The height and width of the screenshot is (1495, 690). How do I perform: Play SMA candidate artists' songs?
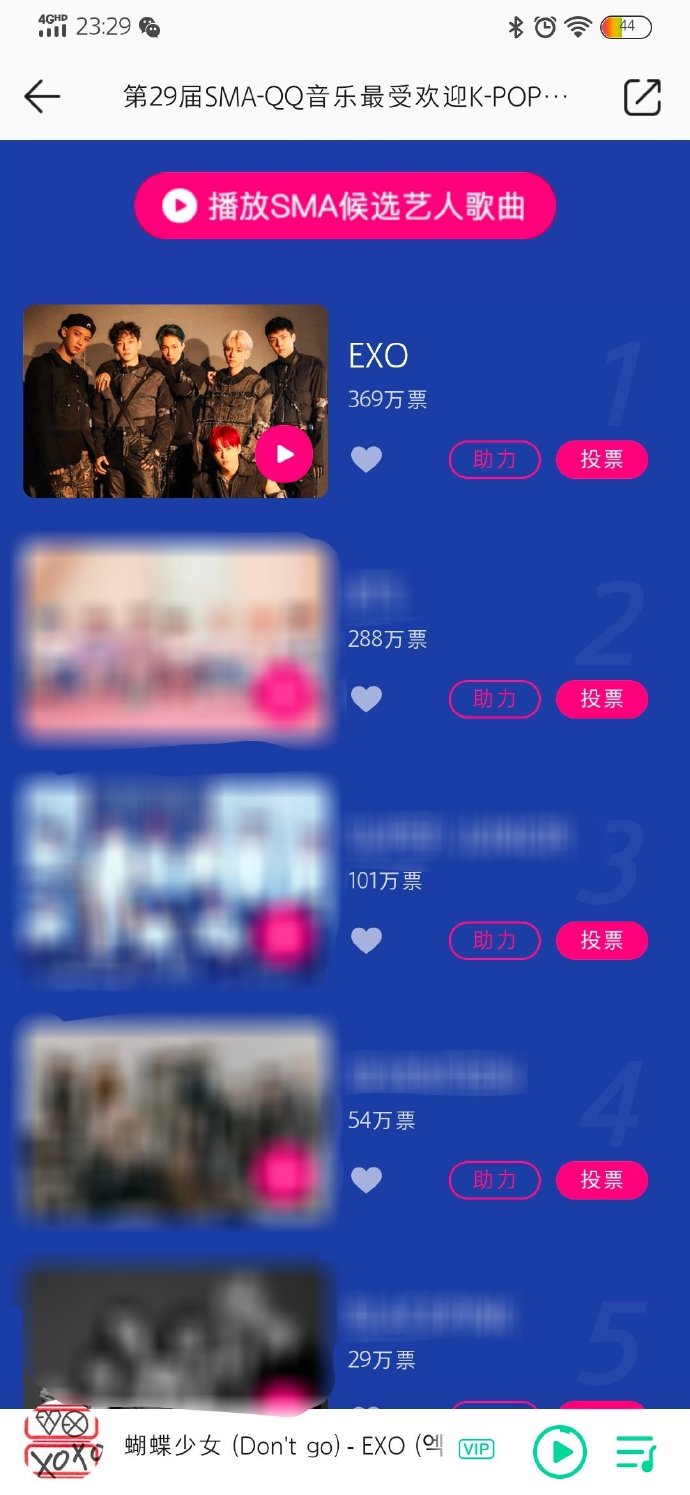point(345,206)
